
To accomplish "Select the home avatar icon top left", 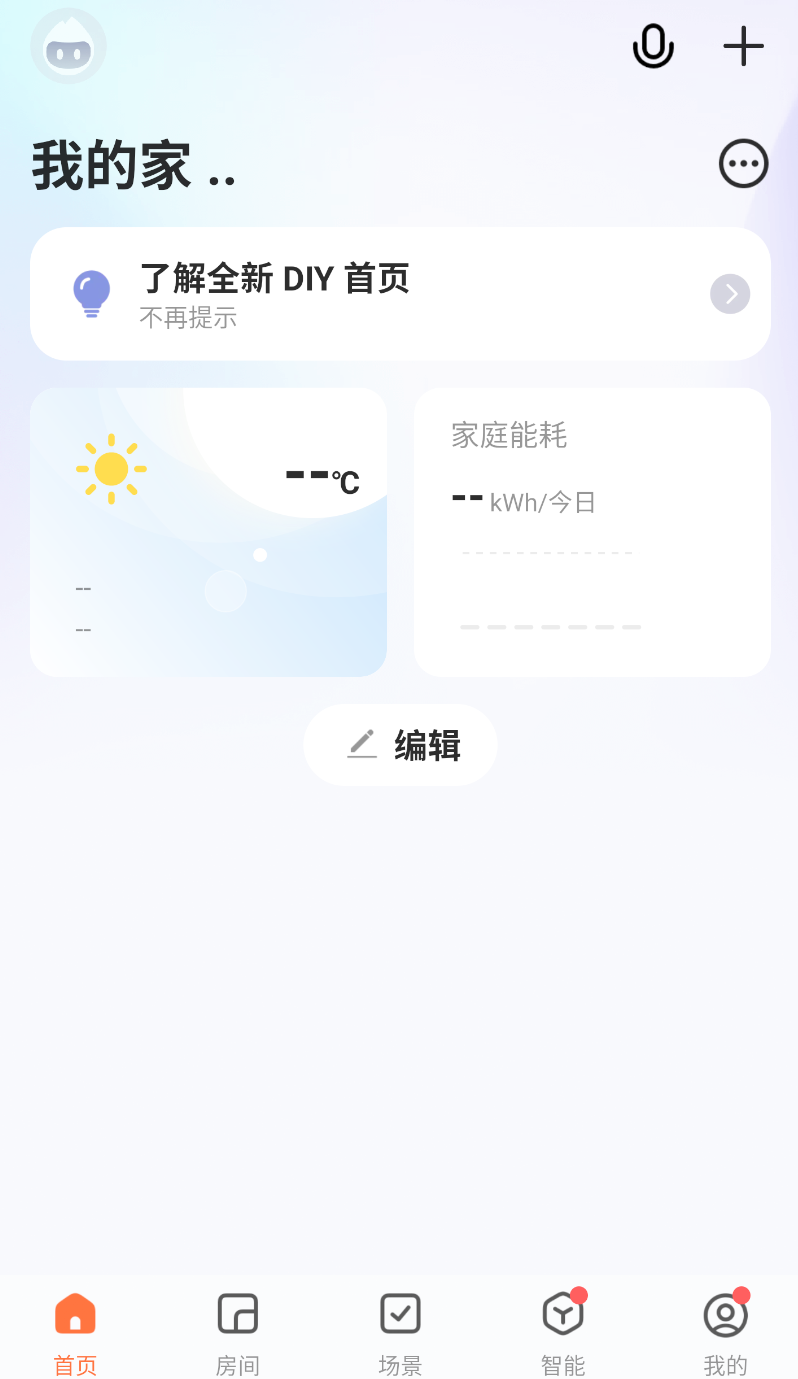I will tap(68, 46).
